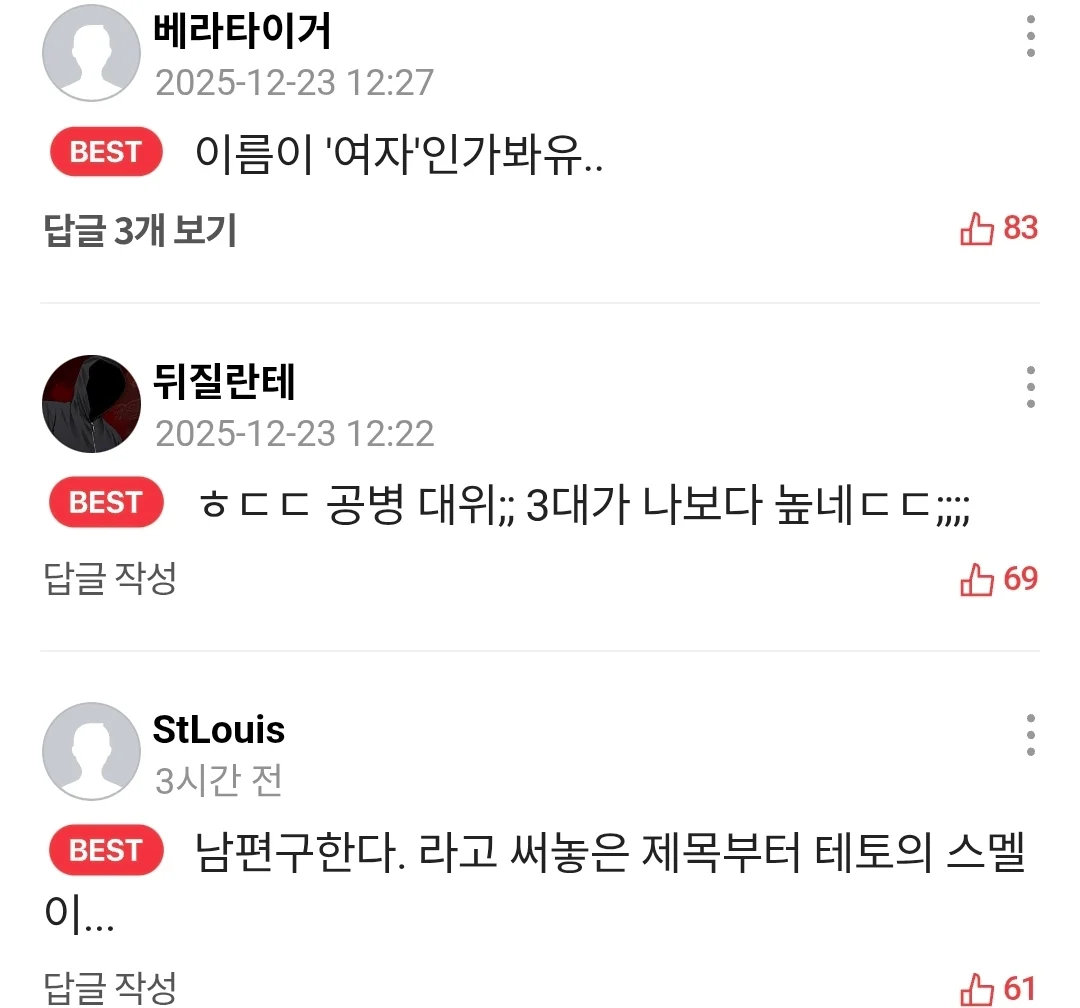
Task: Open overflow menu on StLouis's comment
Action: pos(1030,736)
